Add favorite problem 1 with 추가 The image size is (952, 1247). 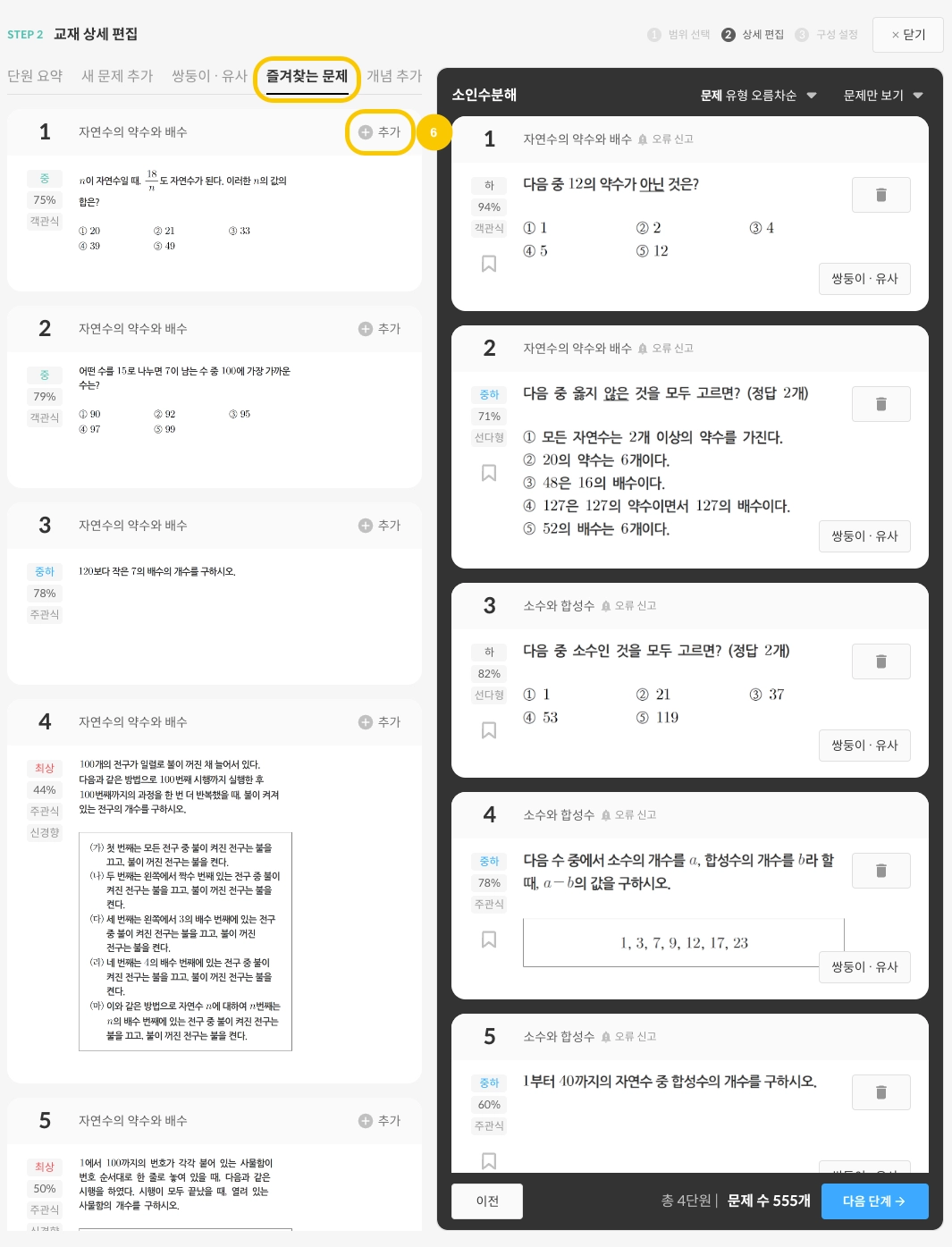pos(380,132)
